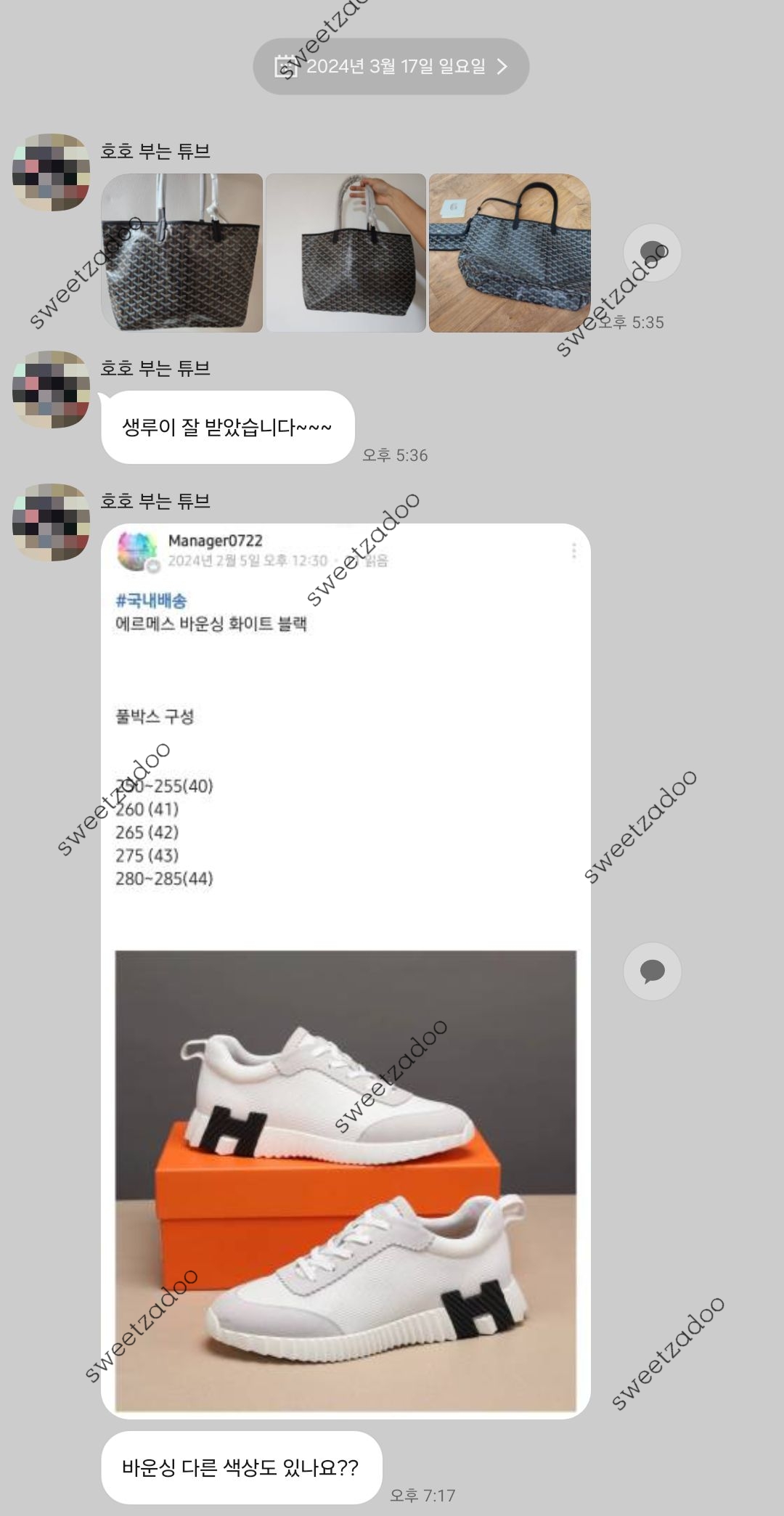Tap the comment icon beside the sneaker screenshot

pos(652,971)
